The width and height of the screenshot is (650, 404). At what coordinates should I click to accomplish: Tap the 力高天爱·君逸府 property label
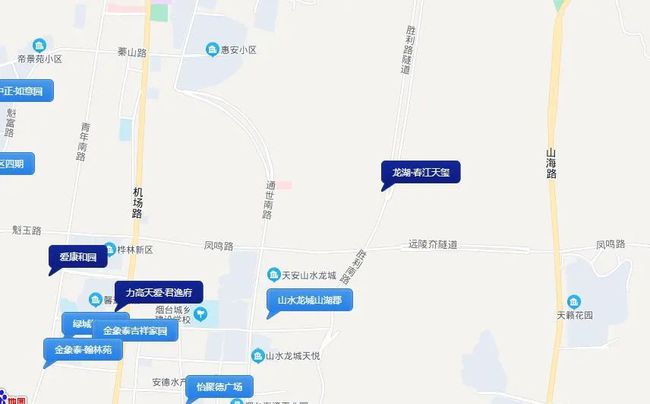159,292
